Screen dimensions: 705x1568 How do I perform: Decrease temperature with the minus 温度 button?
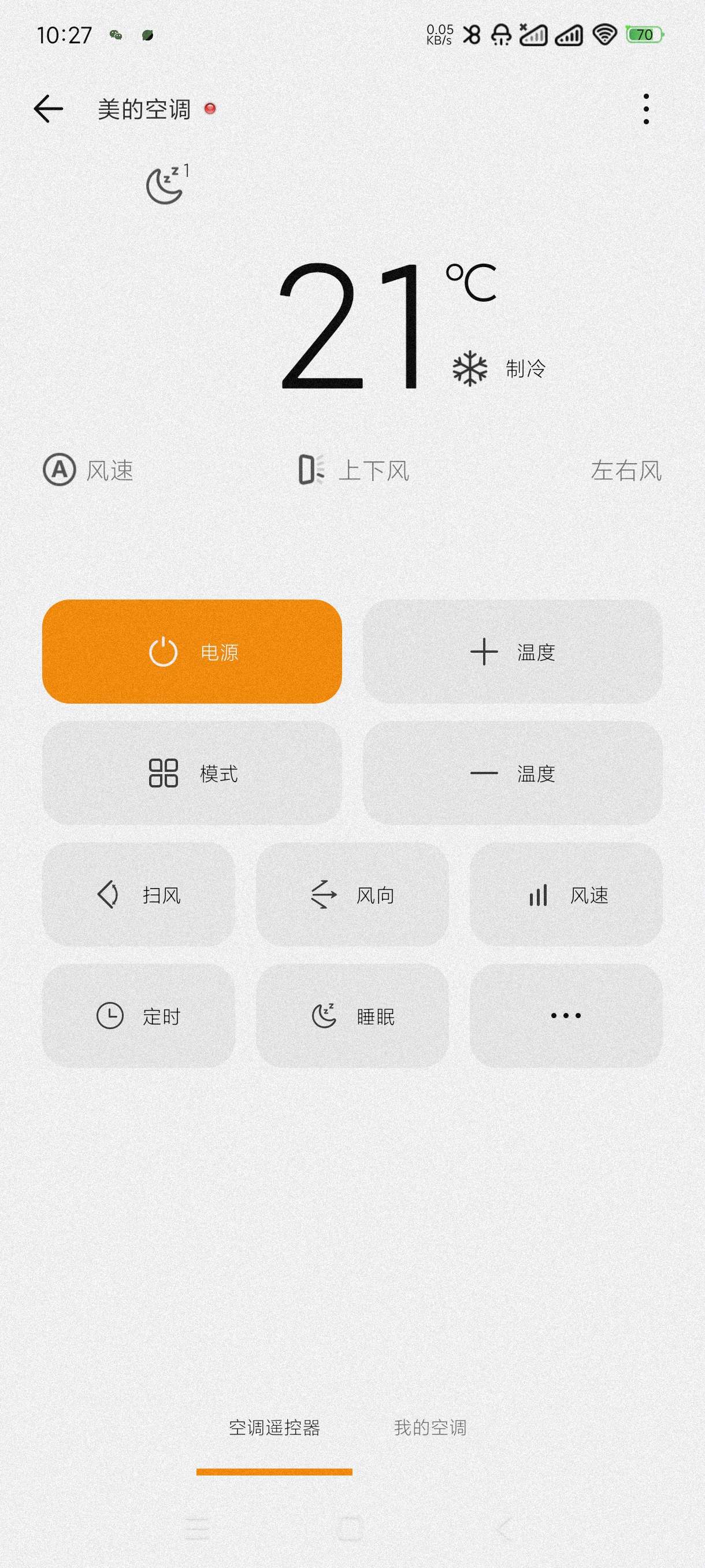coord(512,773)
